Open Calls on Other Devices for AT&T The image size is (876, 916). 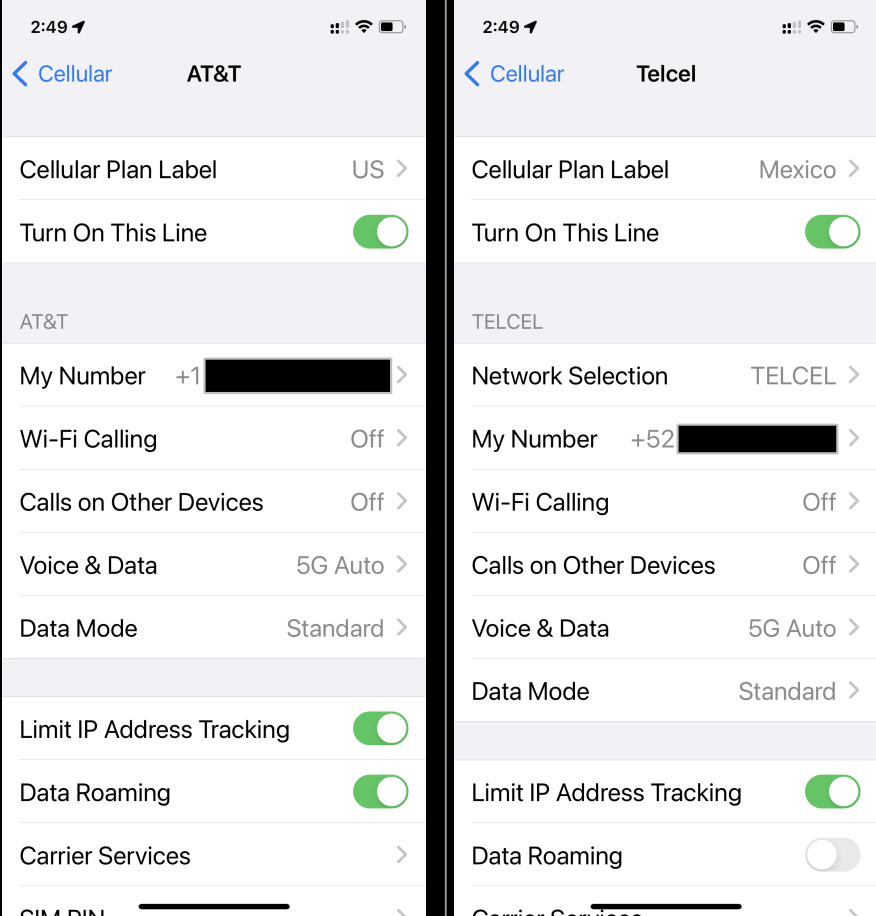pos(213,502)
